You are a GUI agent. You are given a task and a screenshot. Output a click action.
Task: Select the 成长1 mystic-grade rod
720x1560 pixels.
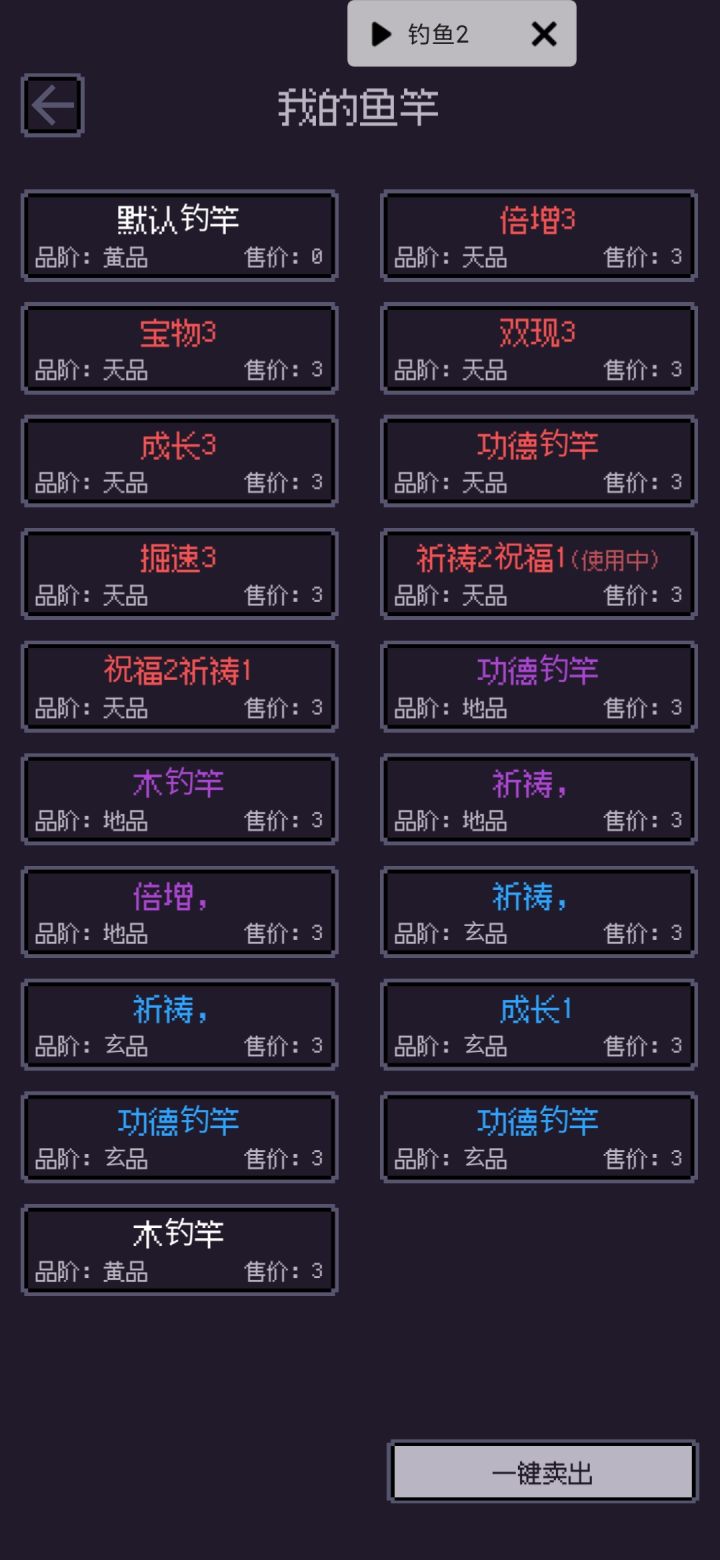pos(538,1024)
